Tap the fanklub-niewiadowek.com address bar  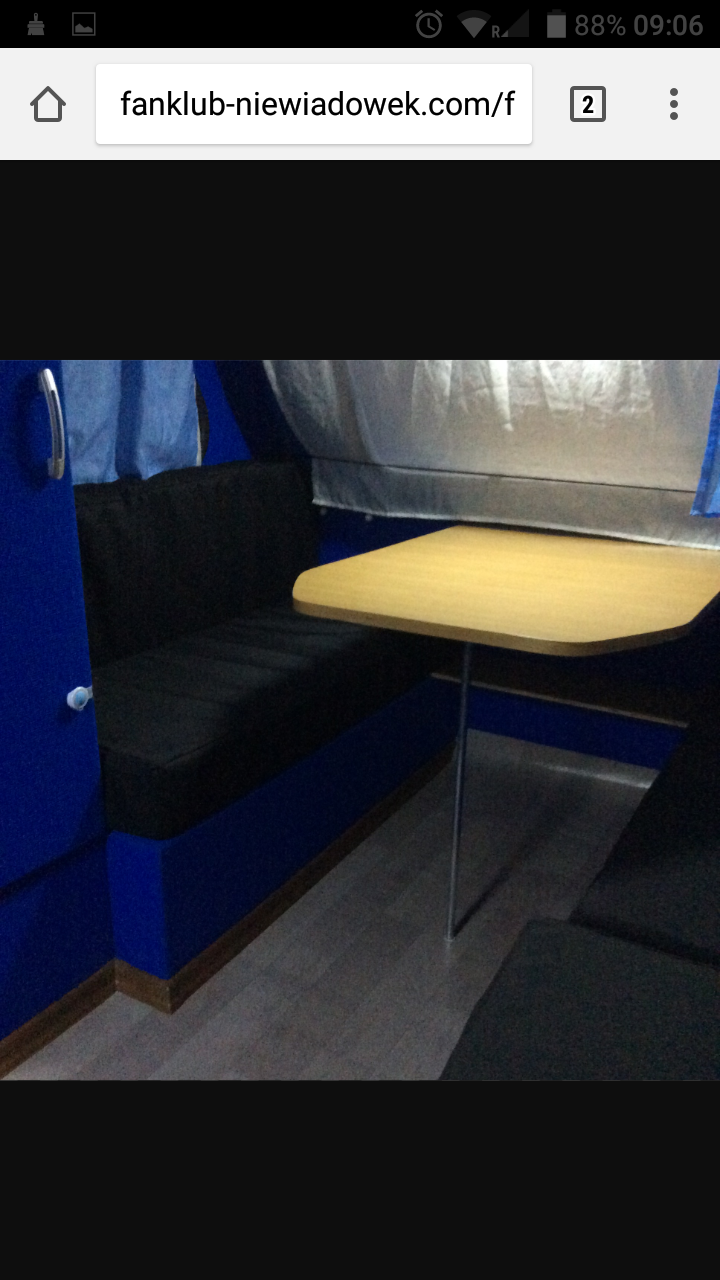click(x=314, y=104)
